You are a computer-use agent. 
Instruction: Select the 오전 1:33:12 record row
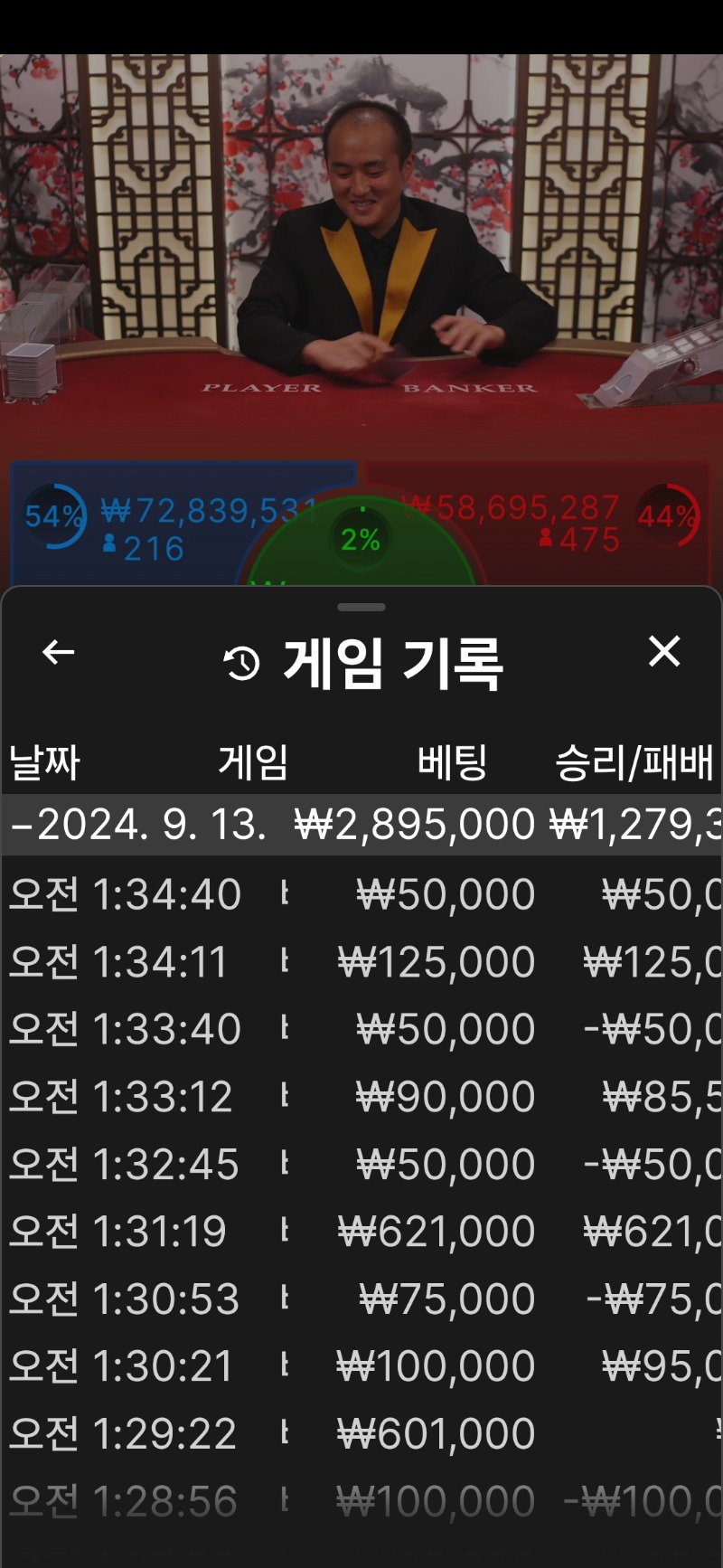[361, 1096]
